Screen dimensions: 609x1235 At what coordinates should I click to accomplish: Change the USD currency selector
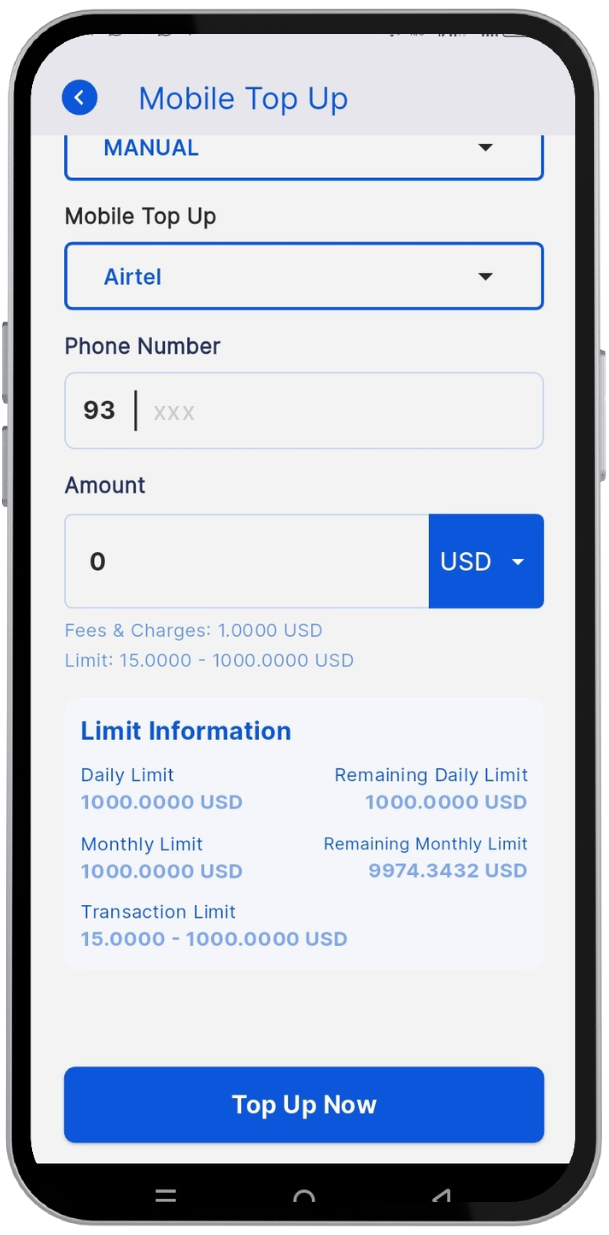486,561
